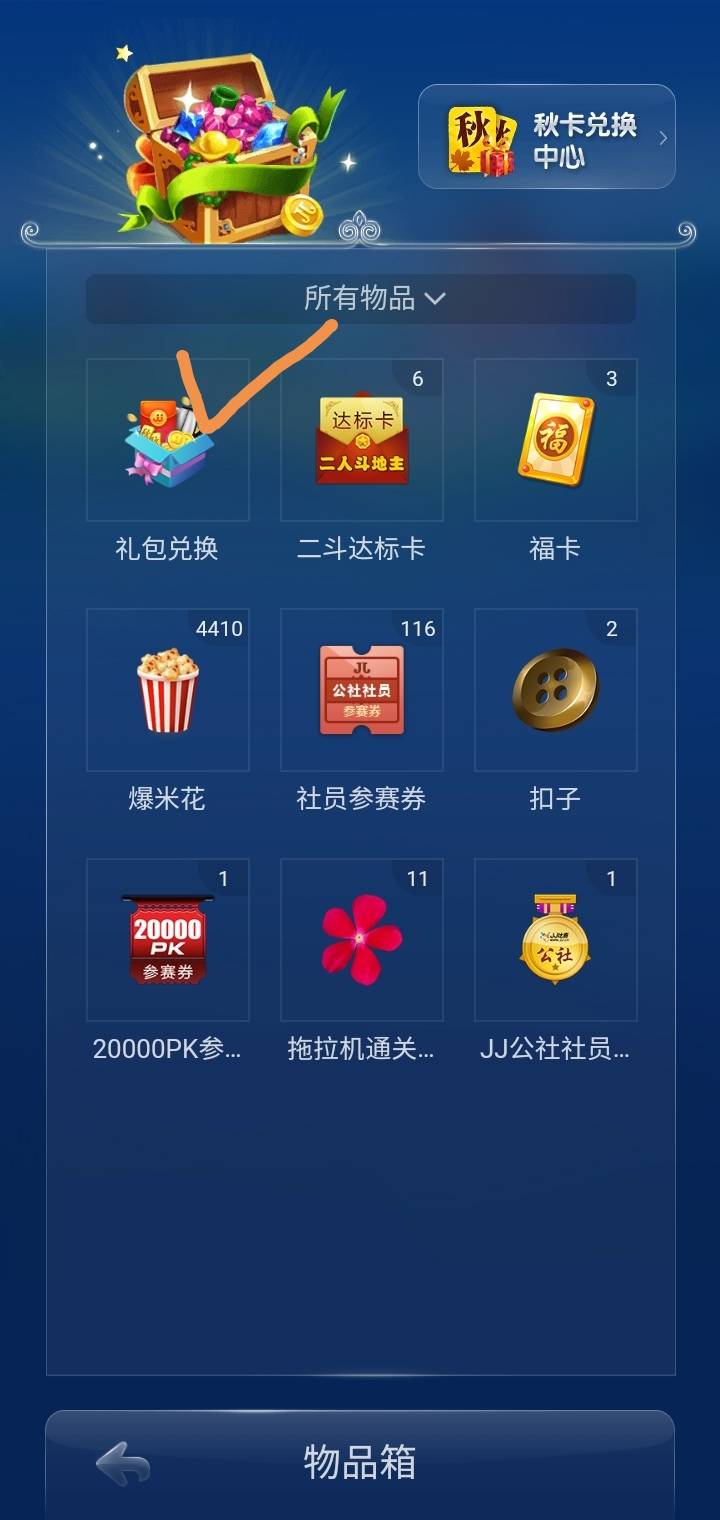Viewport: 720px width, 1520px height.
Task: Click the treasure chest artwork at top left
Action: point(210,140)
